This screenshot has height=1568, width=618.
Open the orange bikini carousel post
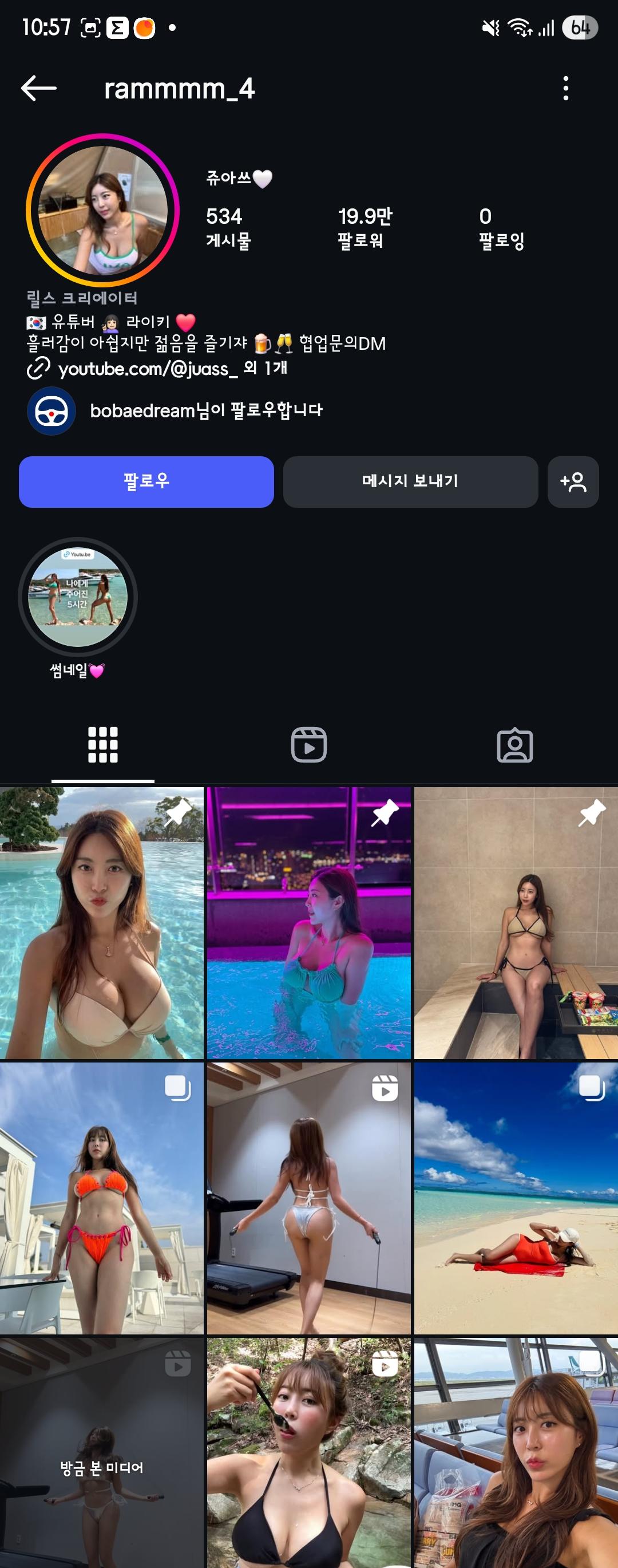(102, 1198)
